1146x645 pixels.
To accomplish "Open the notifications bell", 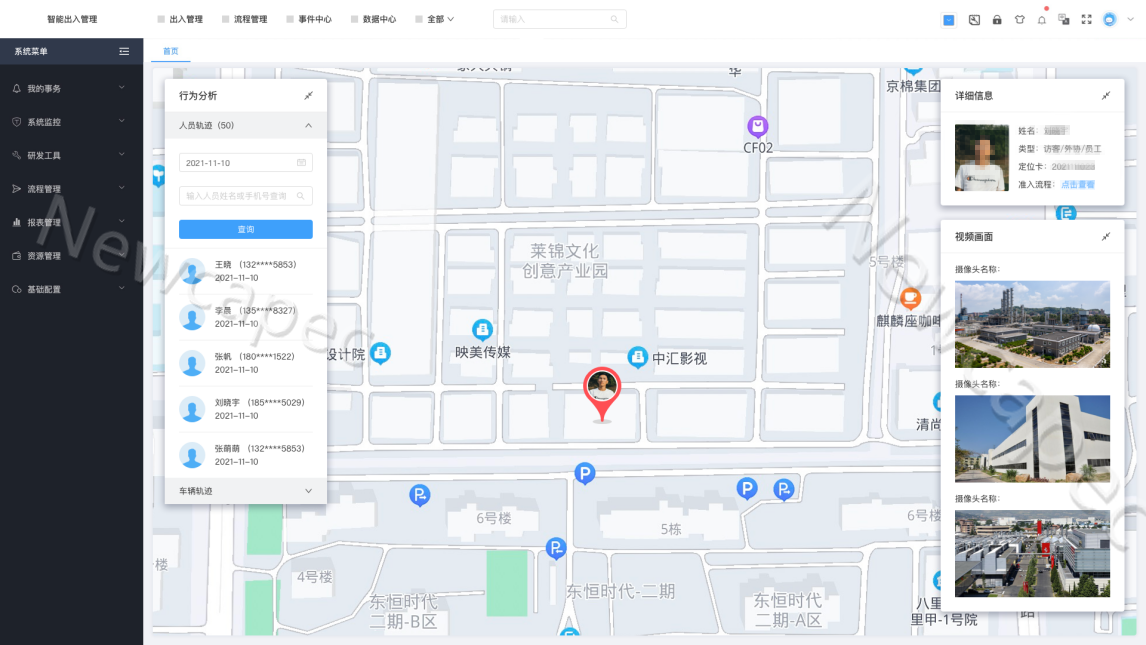I will (1041, 19).
